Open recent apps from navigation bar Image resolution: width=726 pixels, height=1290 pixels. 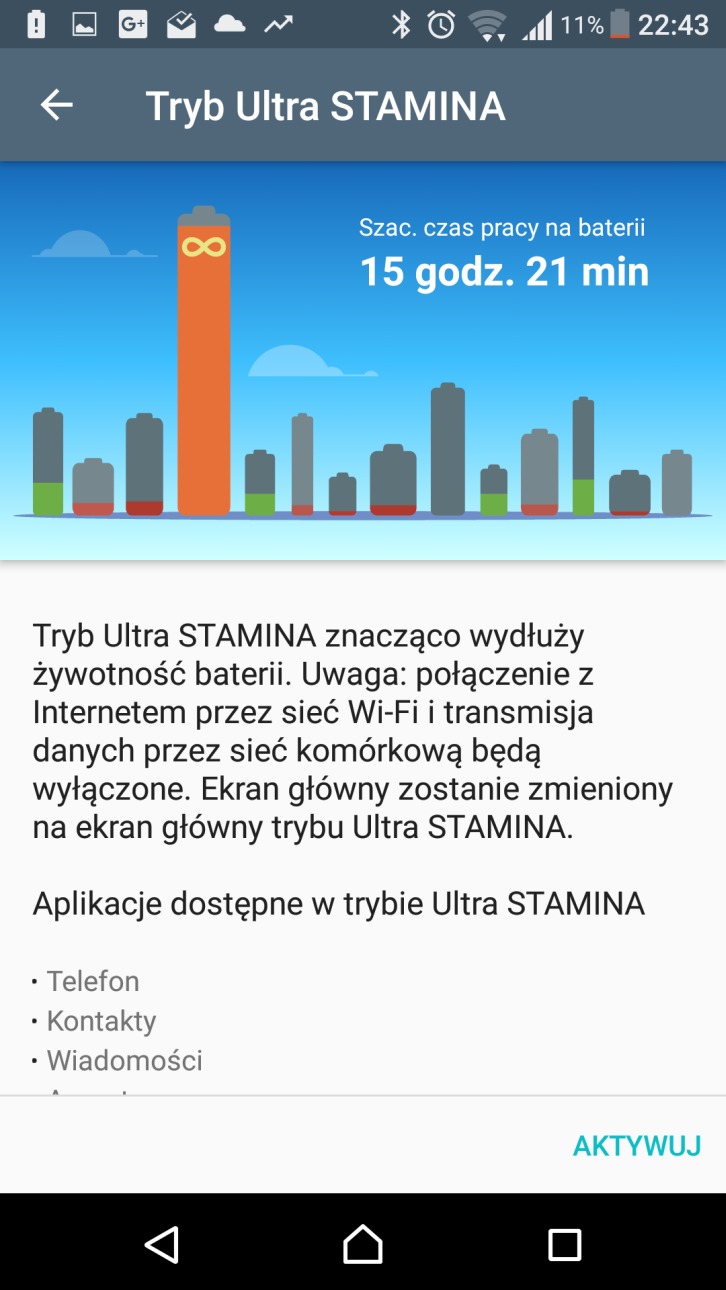pyautogui.click(x=564, y=1244)
